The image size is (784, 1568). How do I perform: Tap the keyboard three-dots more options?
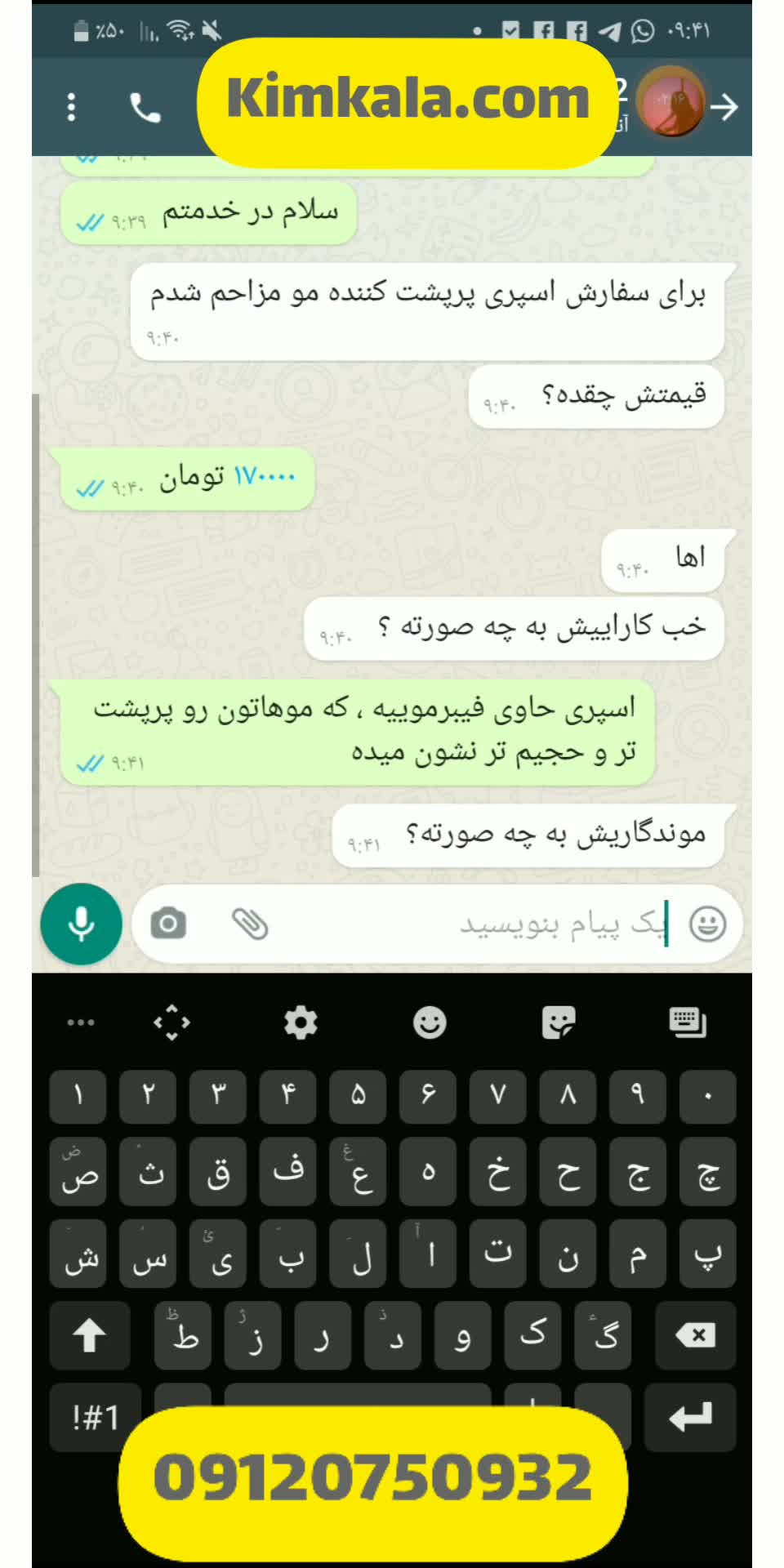click(x=81, y=1022)
